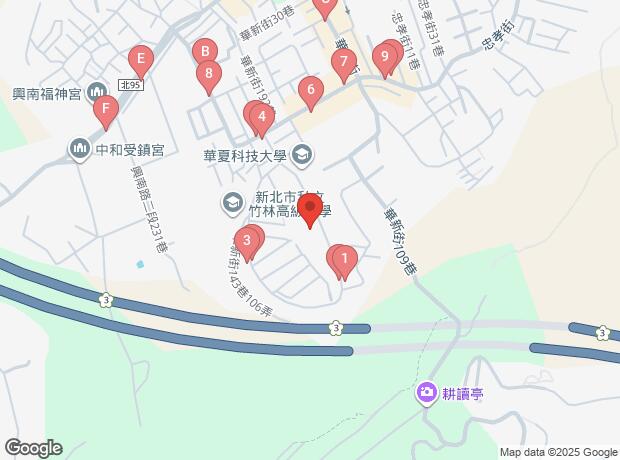Tap map marker 6

click(x=311, y=91)
